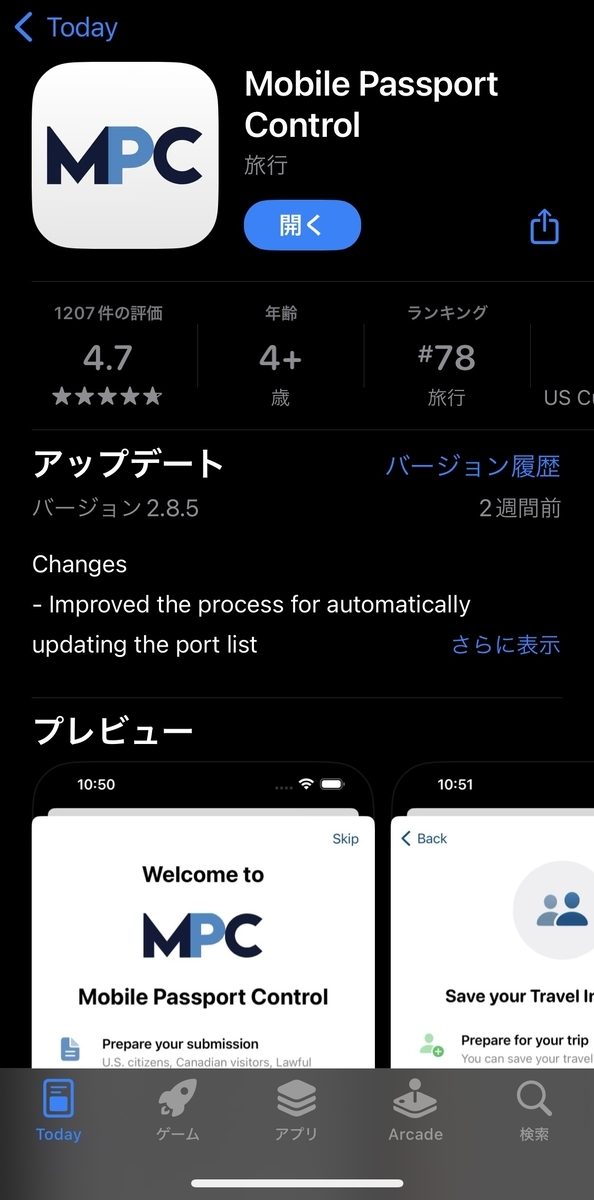The width and height of the screenshot is (594, 1200).
Task: Open the 検索 search tab
Action: click(x=535, y=1111)
